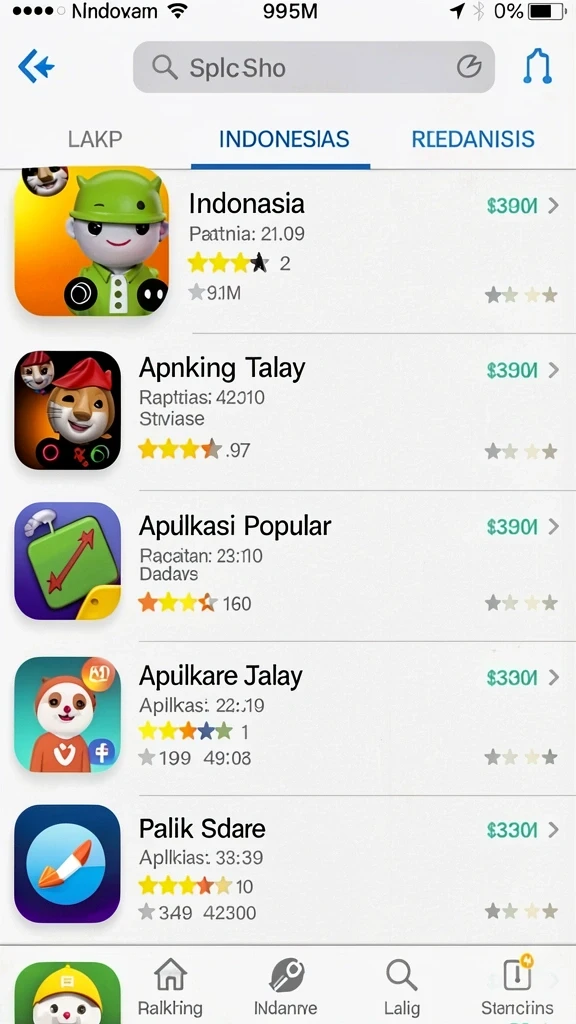
Task: Open the blue icon right of search
Action: [x=537, y=67]
